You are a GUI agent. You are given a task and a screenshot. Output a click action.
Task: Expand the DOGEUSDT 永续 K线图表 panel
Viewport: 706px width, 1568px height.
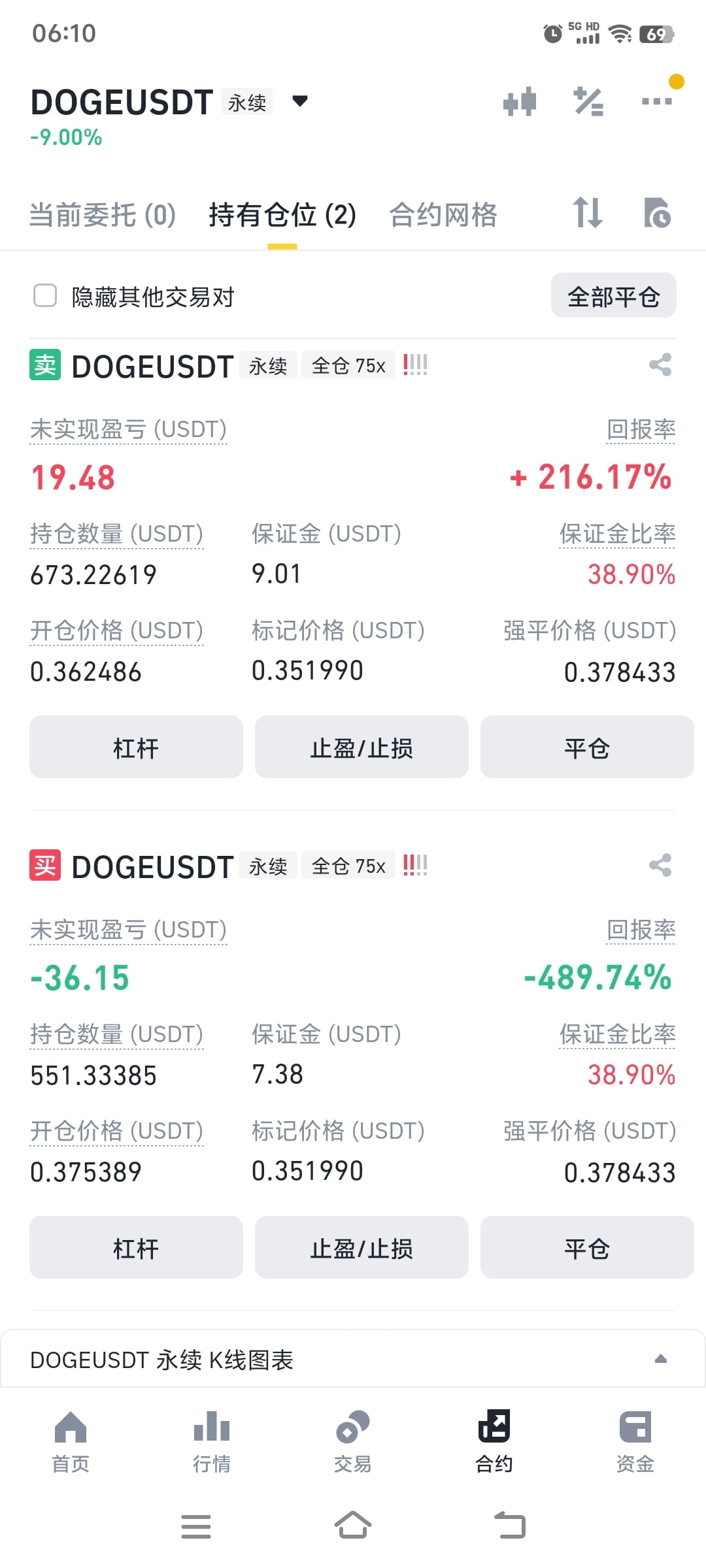point(353,1359)
